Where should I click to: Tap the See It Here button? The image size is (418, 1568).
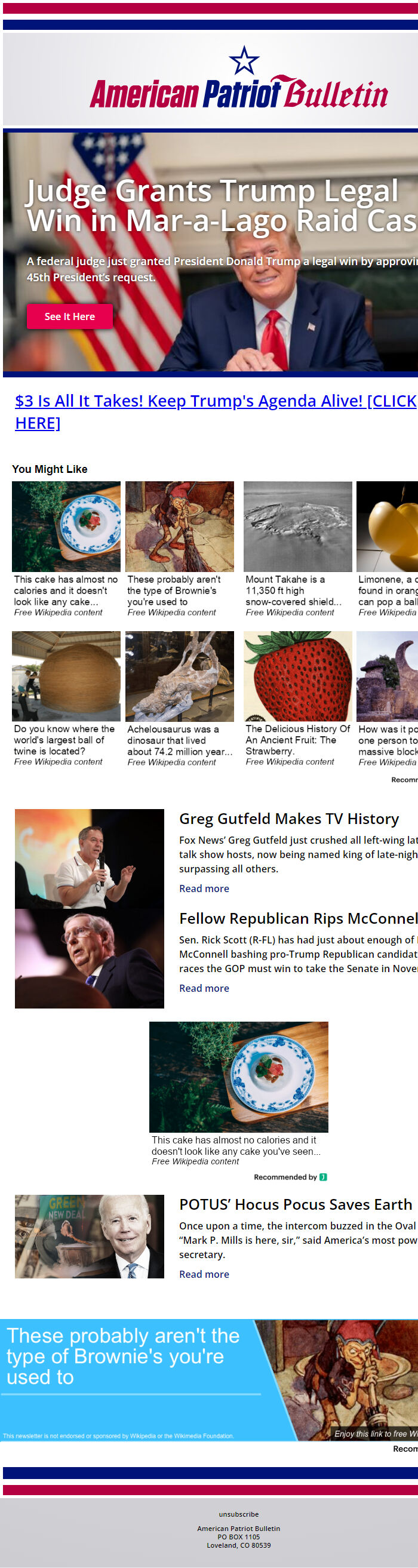pos(69,316)
